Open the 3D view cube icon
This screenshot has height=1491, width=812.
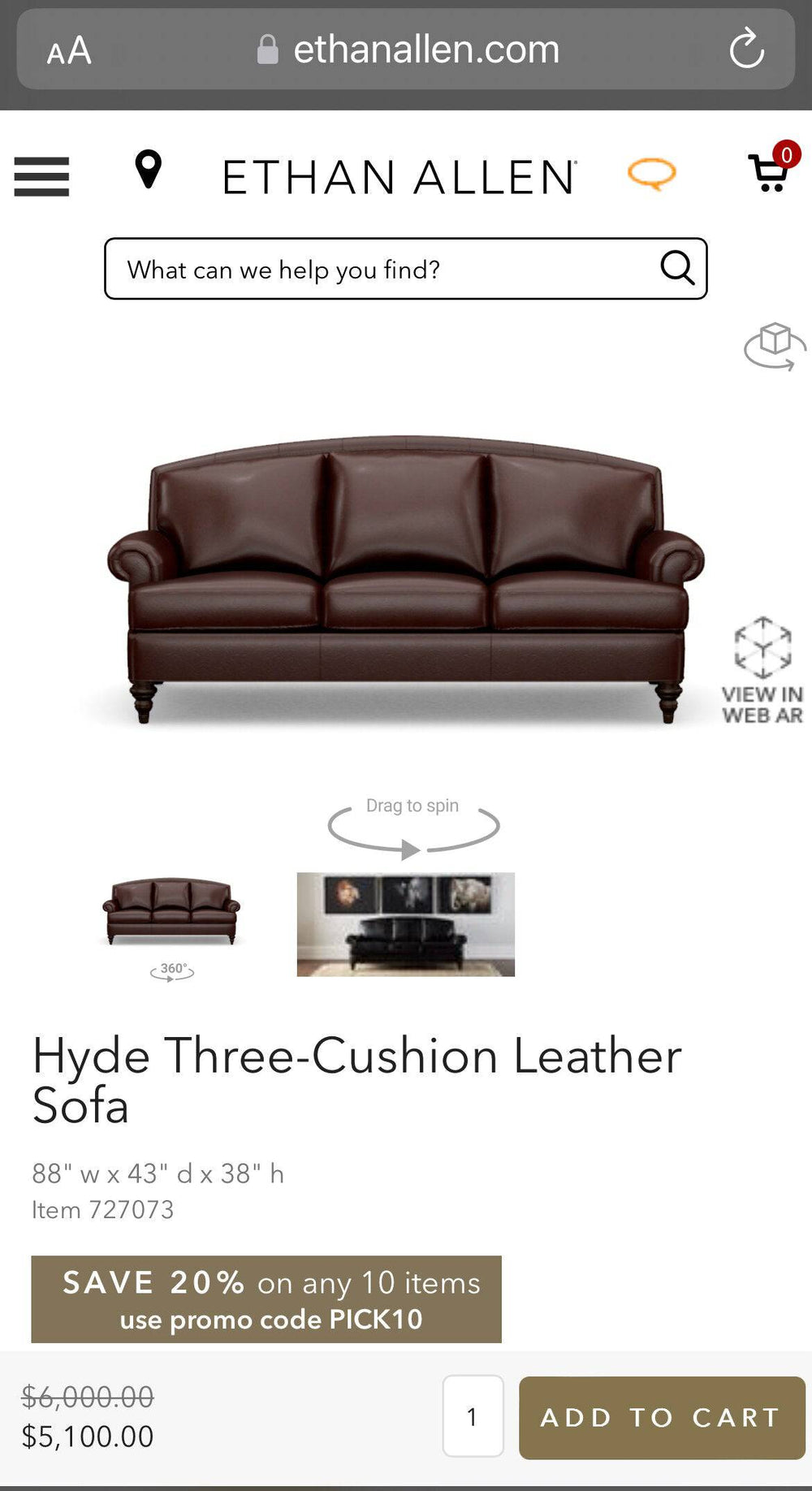coord(774,346)
